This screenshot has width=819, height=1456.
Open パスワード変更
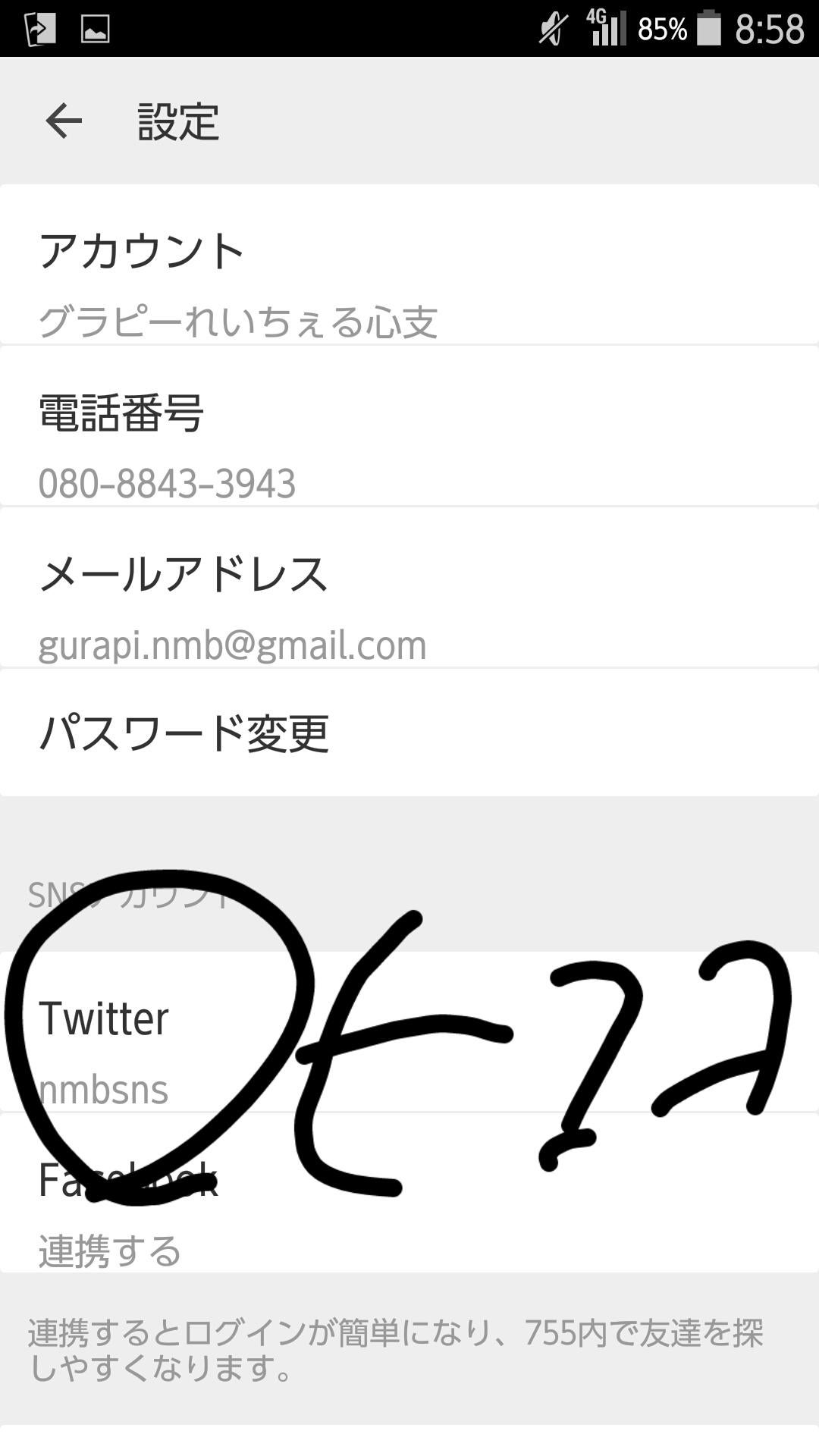409,733
